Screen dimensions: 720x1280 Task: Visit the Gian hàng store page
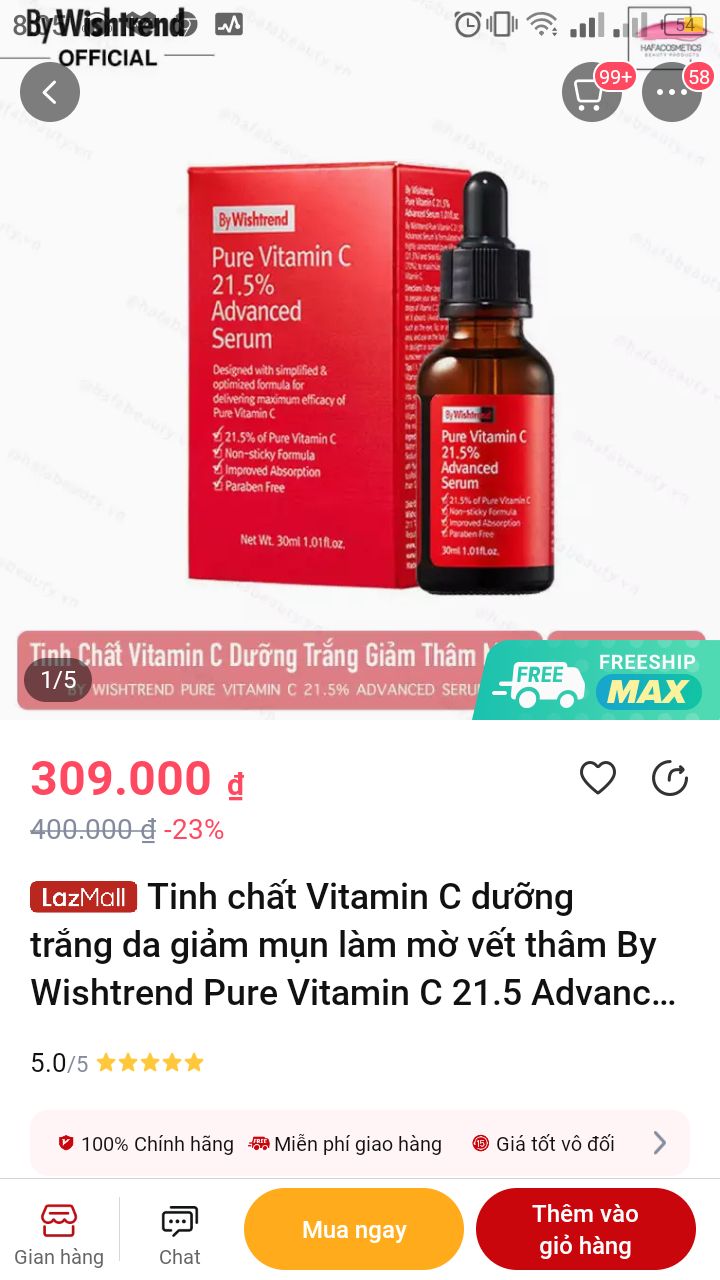(59, 1235)
